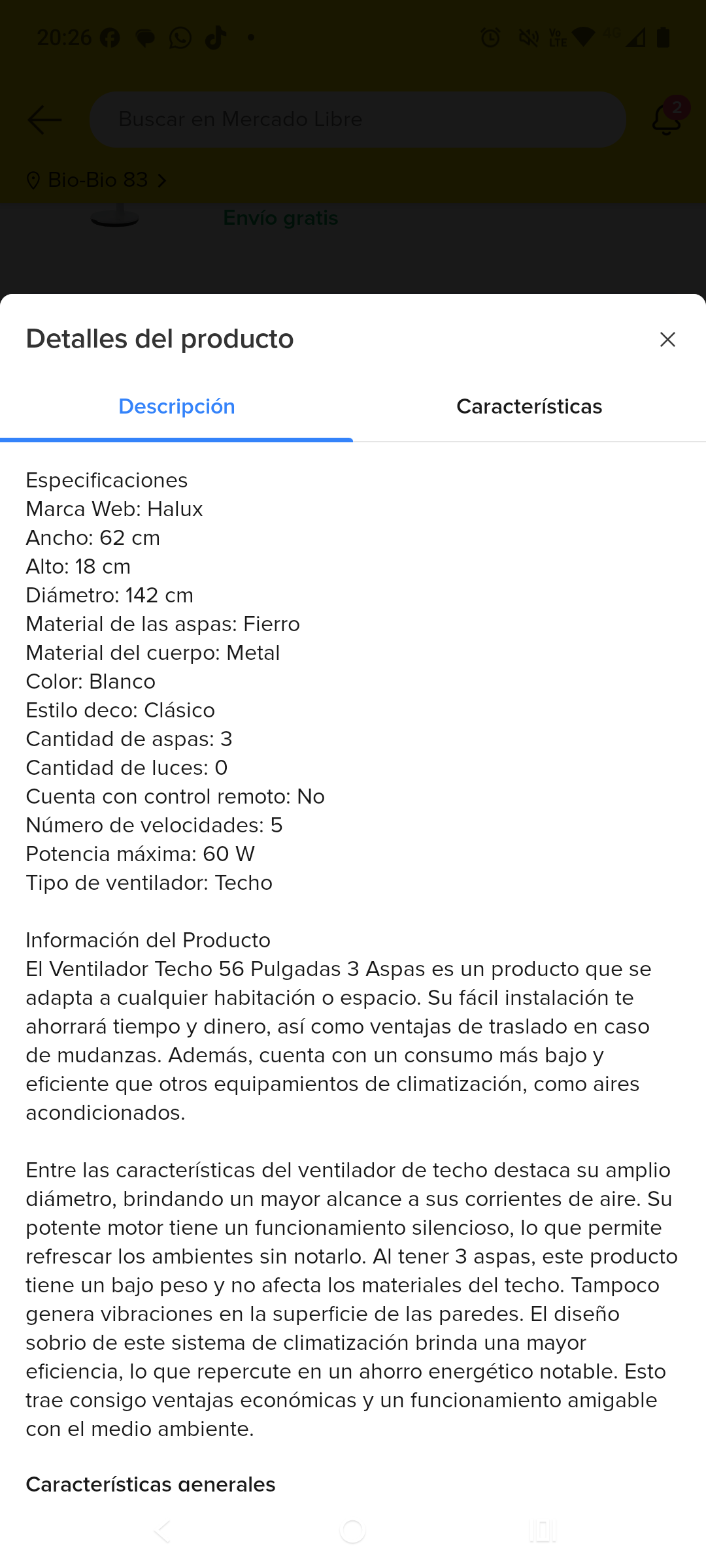
Task: Close the Detalles del producto sheet
Action: tap(667, 339)
